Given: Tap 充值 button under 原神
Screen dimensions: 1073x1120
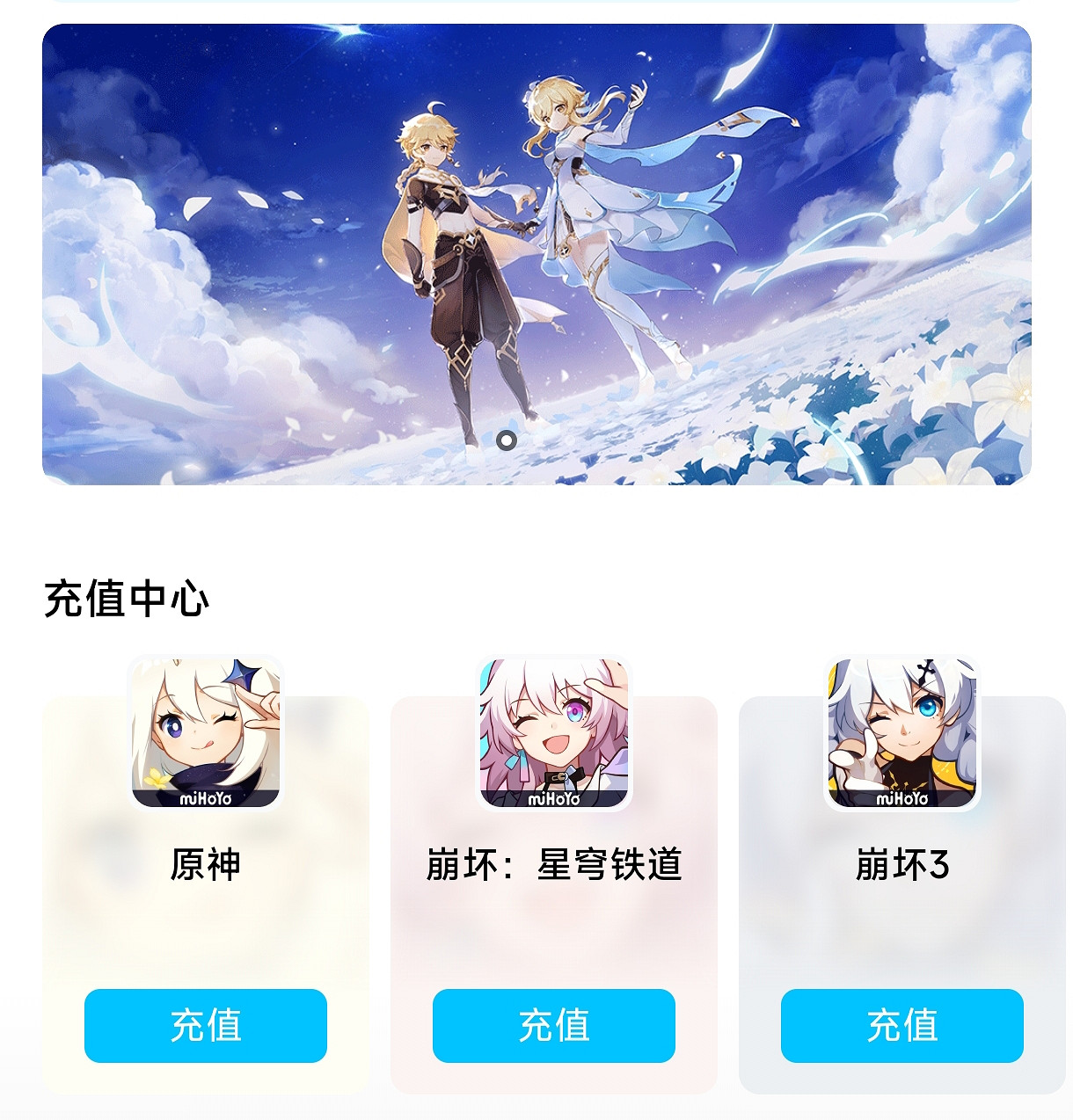Looking at the screenshot, I should pyautogui.click(x=206, y=1025).
